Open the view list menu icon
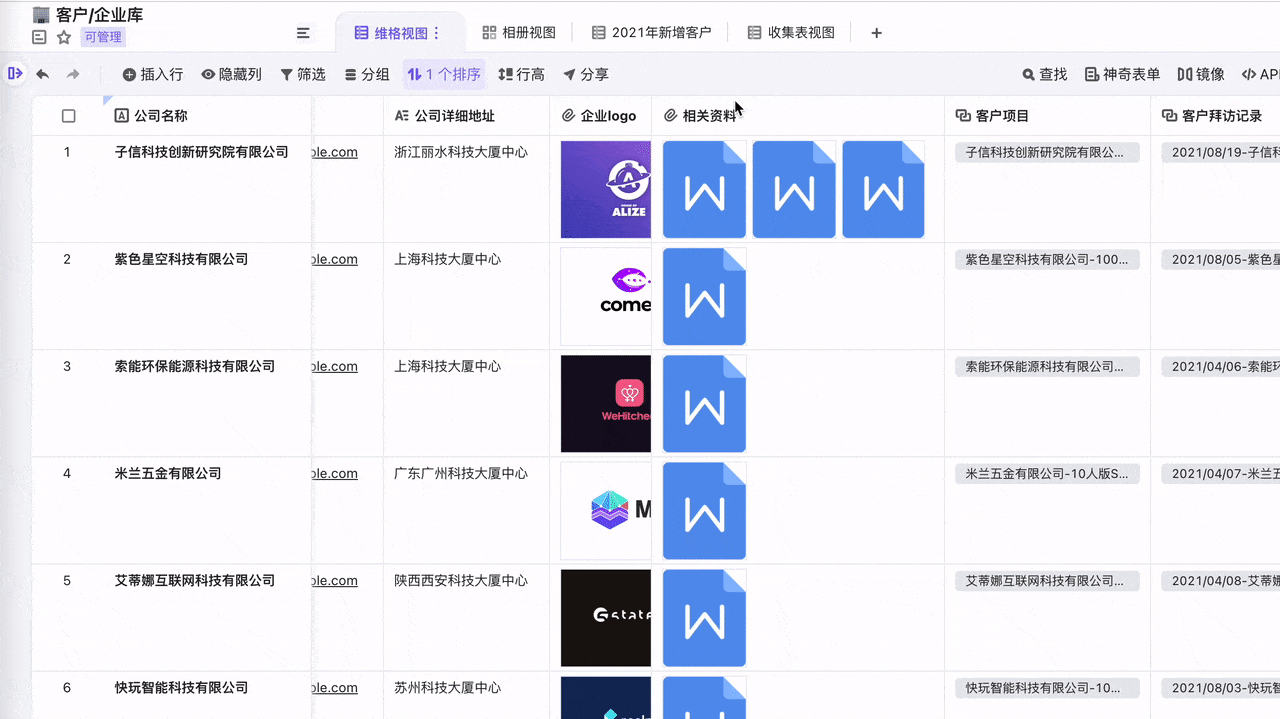The image size is (1280, 719). (303, 33)
